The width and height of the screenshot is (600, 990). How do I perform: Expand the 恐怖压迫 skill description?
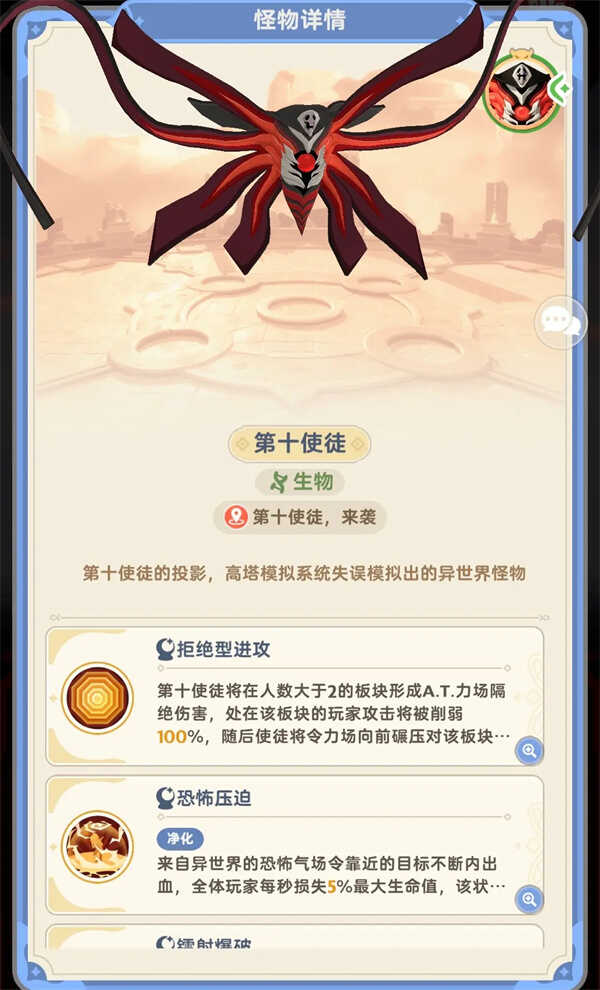(529, 899)
